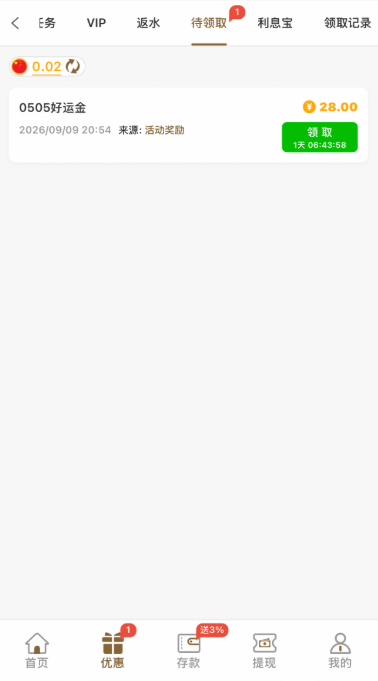Image resolution: width=378 pixels, height=681 pixels.
Task: Select the 待领取 tab
Action: pos(209,23)
